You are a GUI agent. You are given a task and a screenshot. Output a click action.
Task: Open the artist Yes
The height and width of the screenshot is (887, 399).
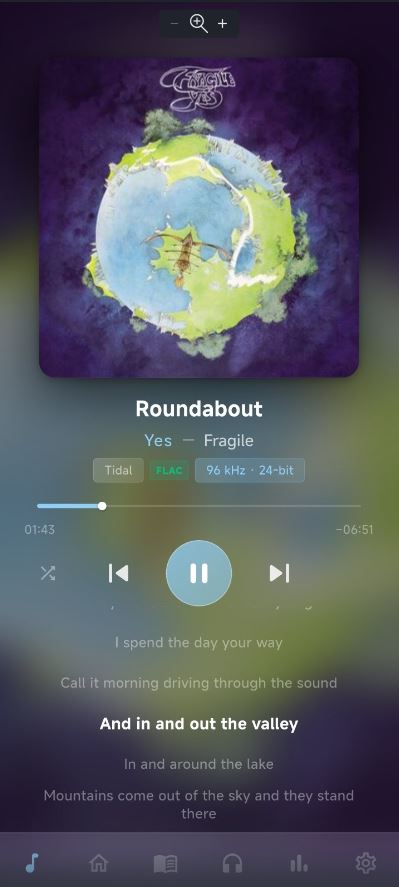pos(158,441)
